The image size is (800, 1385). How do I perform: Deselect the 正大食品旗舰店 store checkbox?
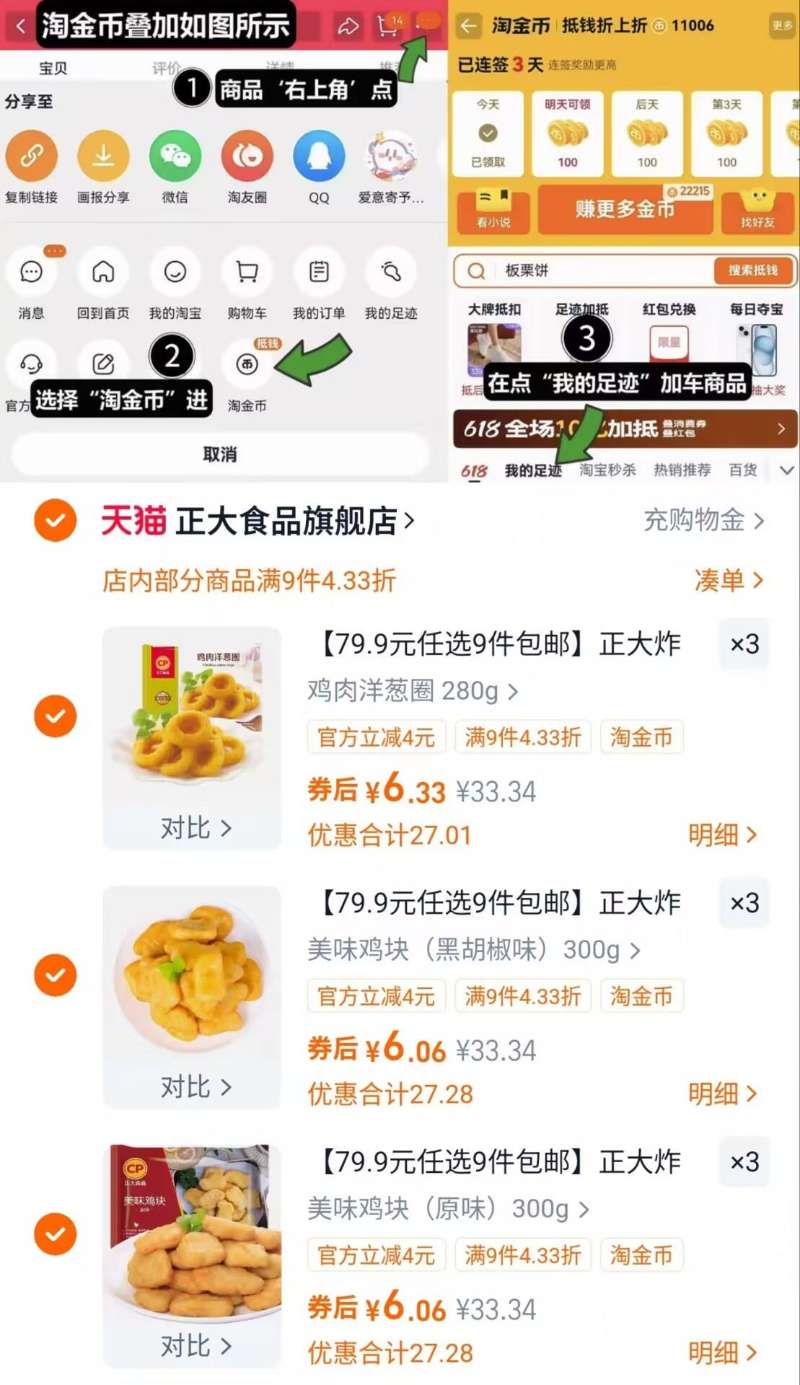click(55, 520)
